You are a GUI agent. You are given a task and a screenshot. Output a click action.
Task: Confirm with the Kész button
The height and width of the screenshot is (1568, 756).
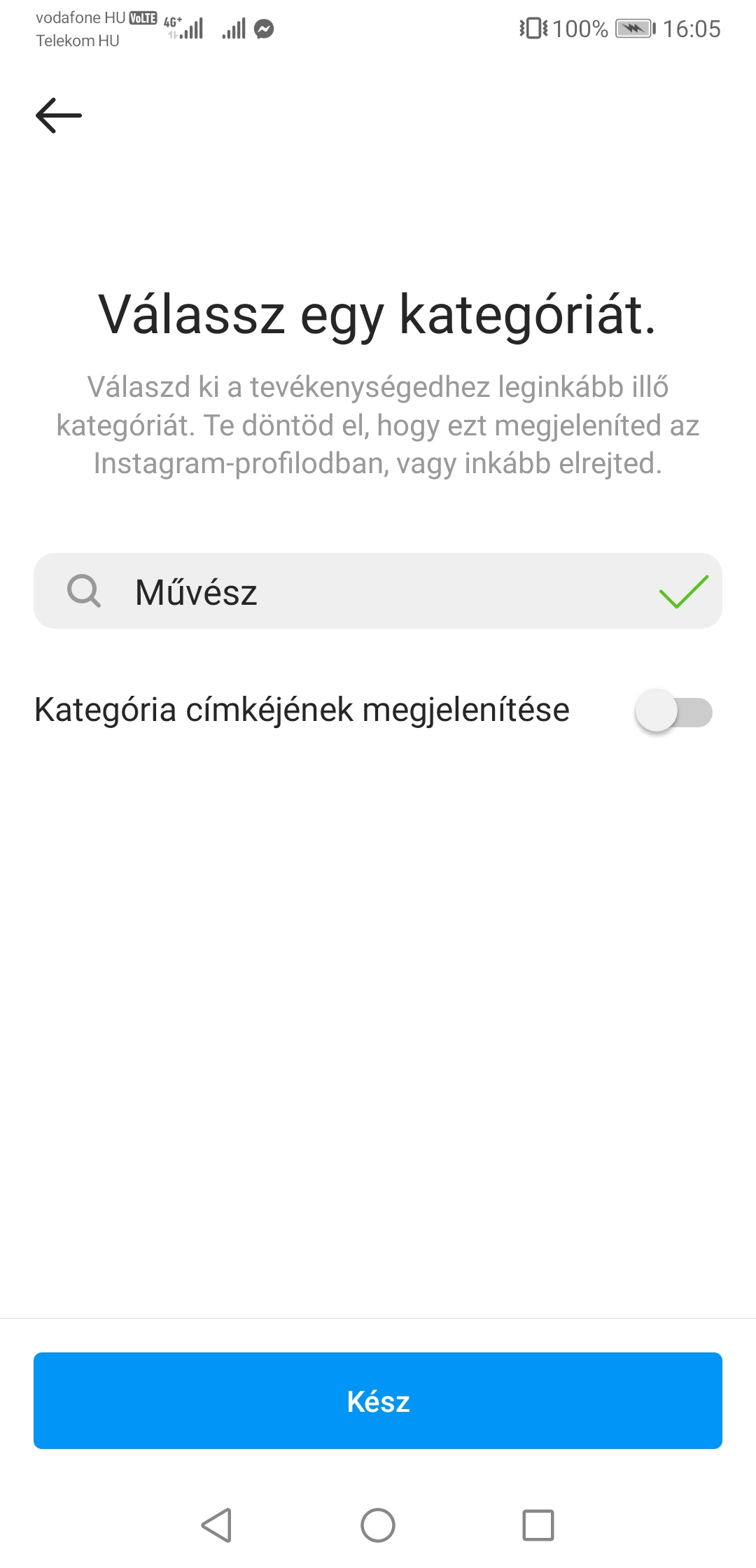(x=378, y=1401)
